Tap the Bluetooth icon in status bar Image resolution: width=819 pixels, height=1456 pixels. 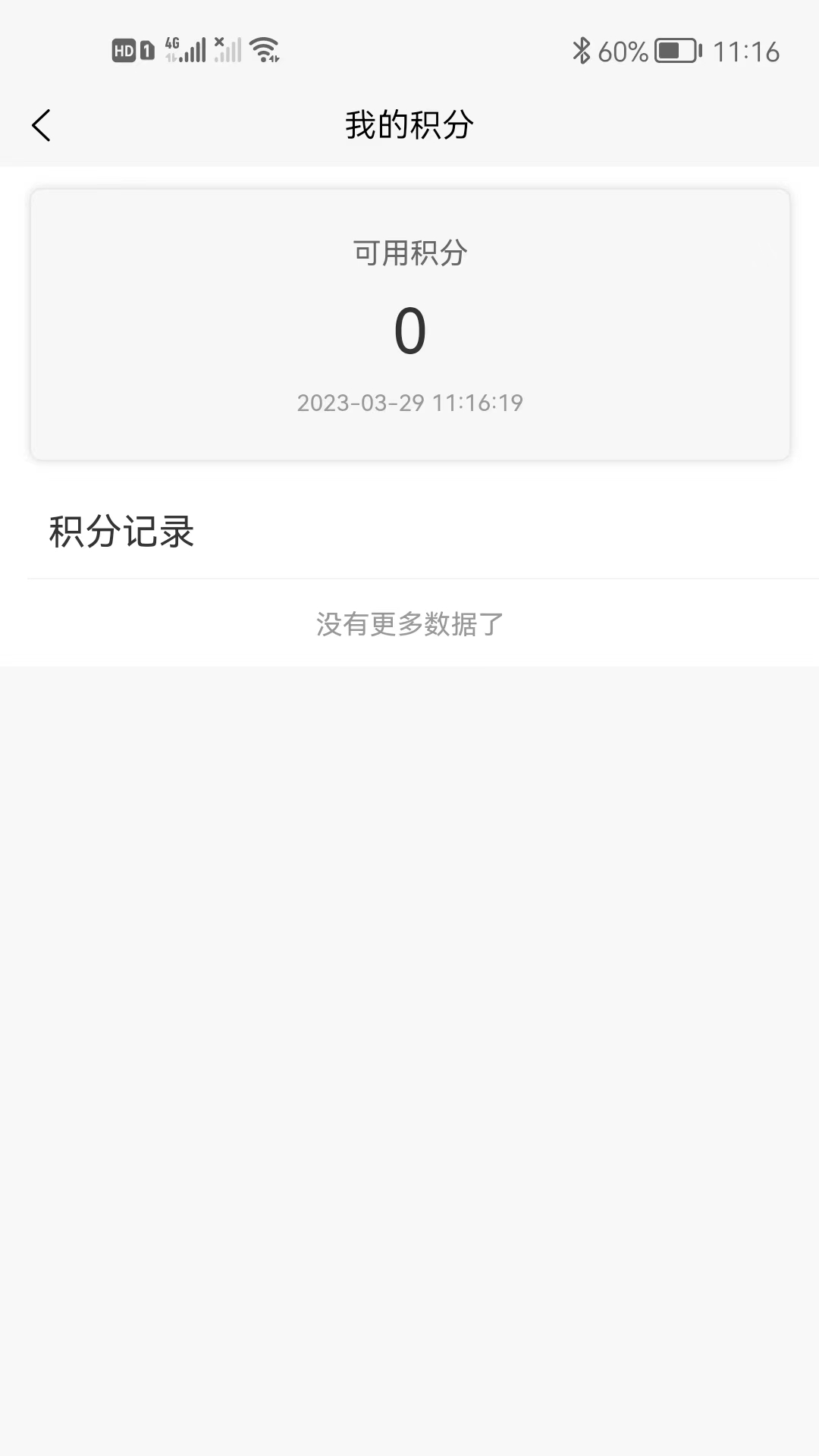(x=582, y=51)
